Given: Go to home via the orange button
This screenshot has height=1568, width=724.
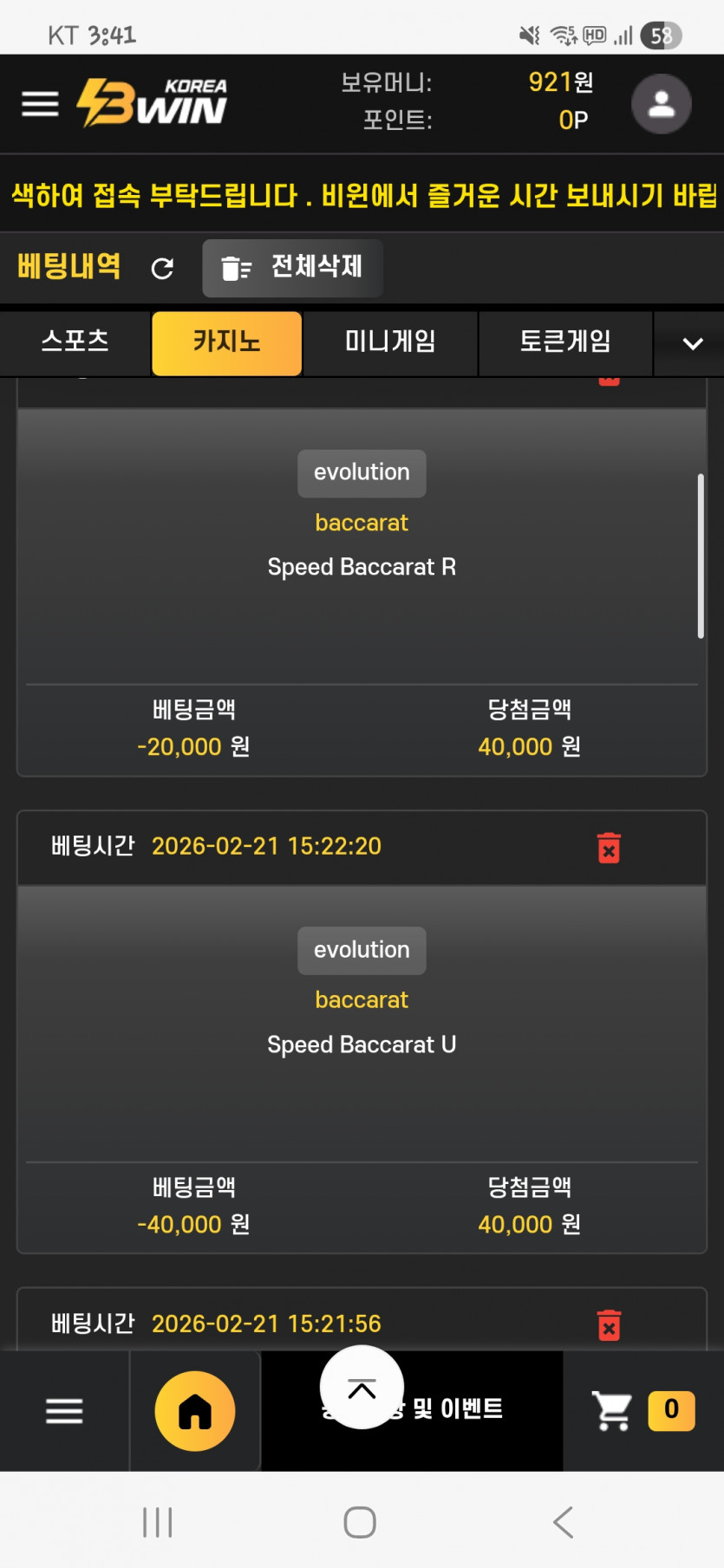Looking at the screenshot, I should coord(195,1411).
